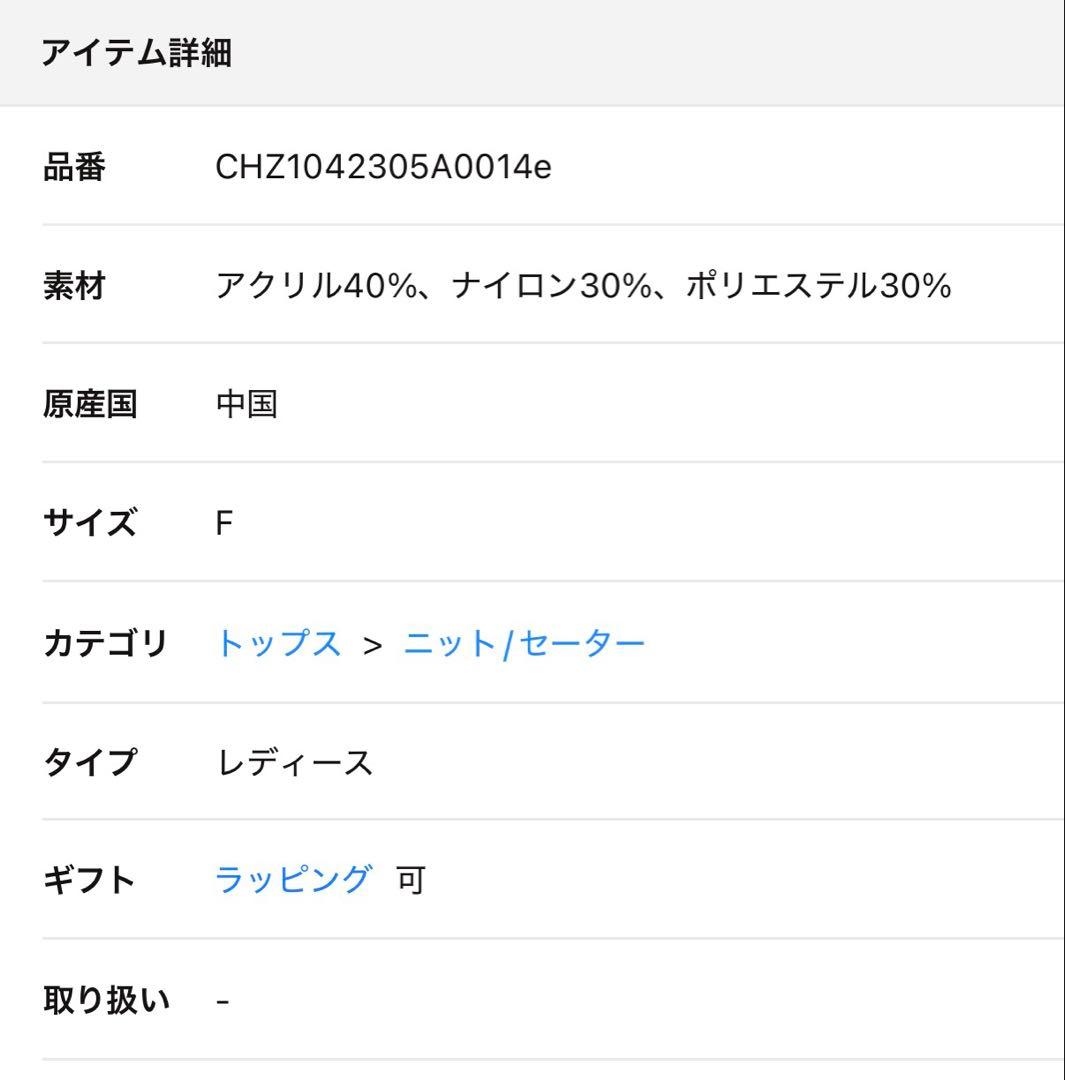Open the ニット/セーター category link

tap(524, 644)
